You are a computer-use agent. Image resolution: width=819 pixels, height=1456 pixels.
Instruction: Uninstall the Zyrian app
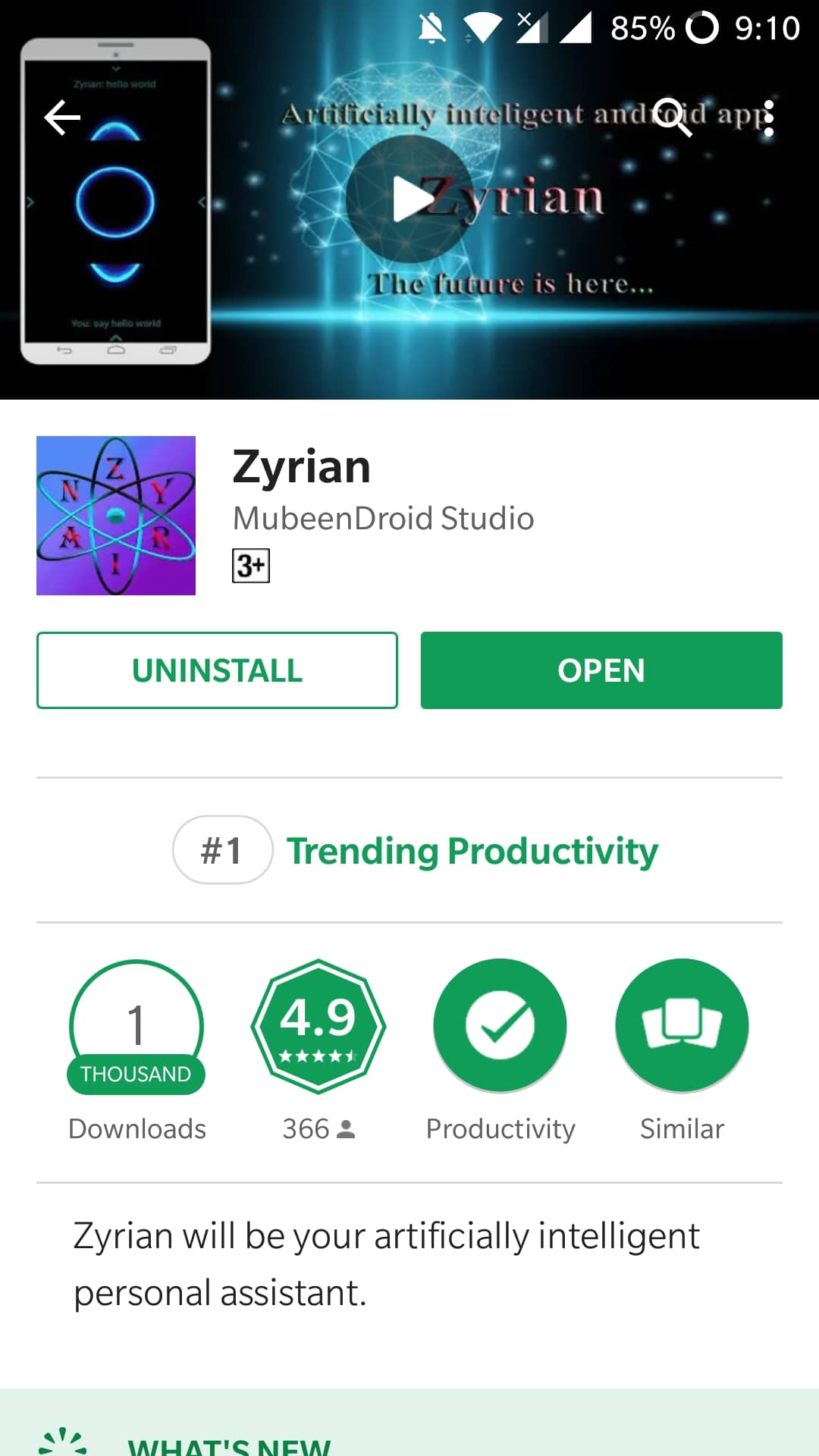pyautogui.click(x=217, y=670)
